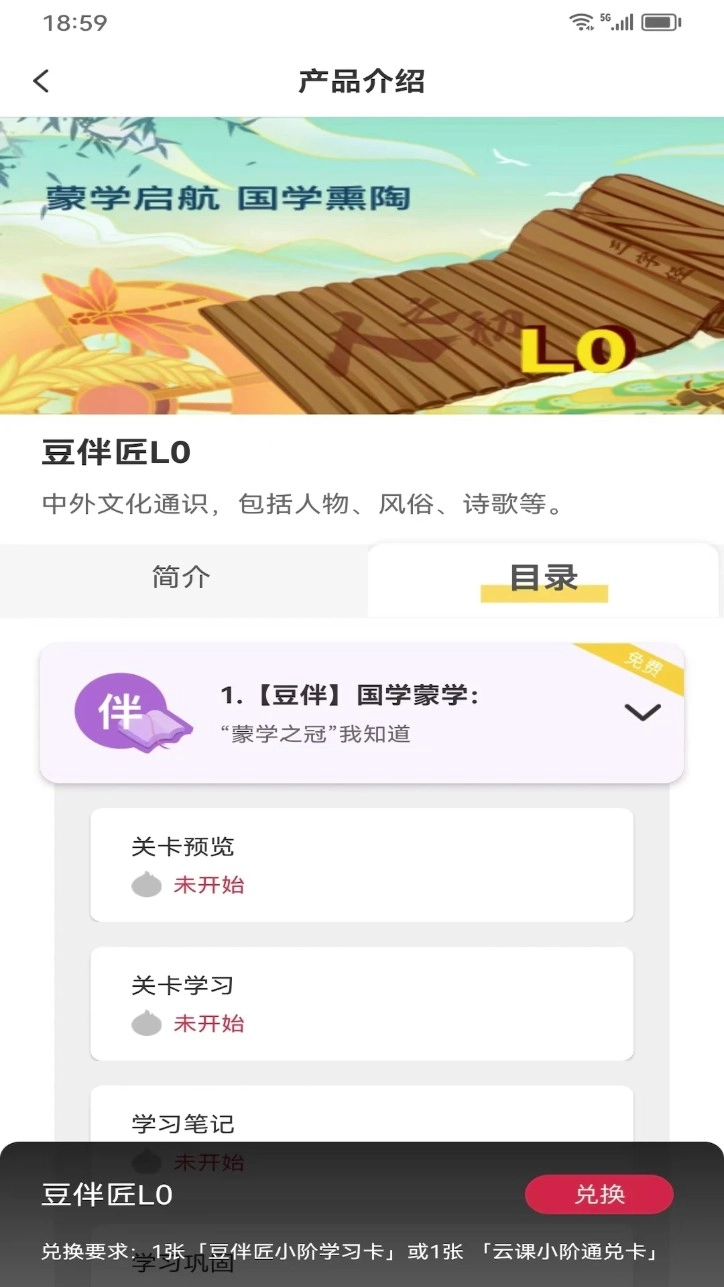724x1287 pixels.
Task: Tap the gray status icon beside 未开始 under 关卡预览
Action: coord(147,884)
